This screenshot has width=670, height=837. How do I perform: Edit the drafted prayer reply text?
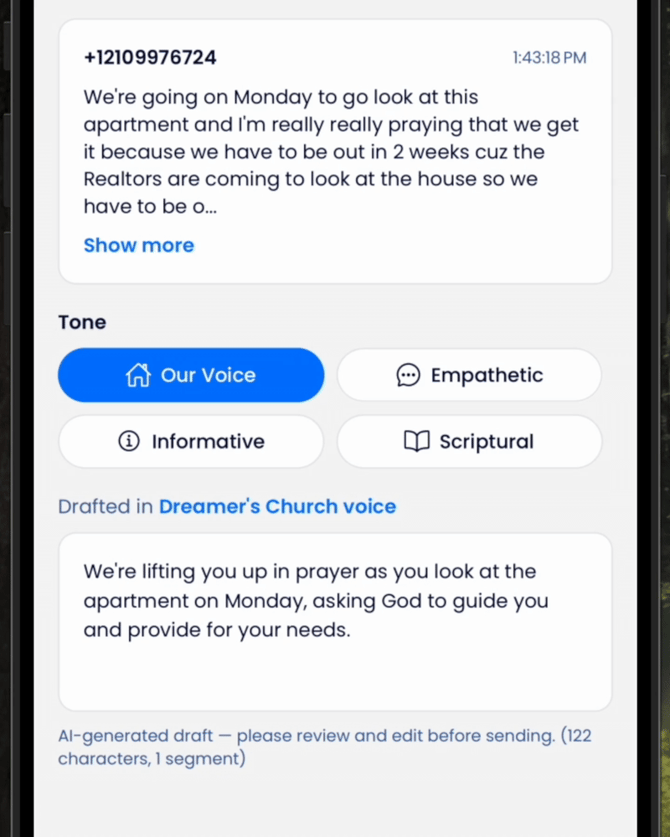click(334, 620)
